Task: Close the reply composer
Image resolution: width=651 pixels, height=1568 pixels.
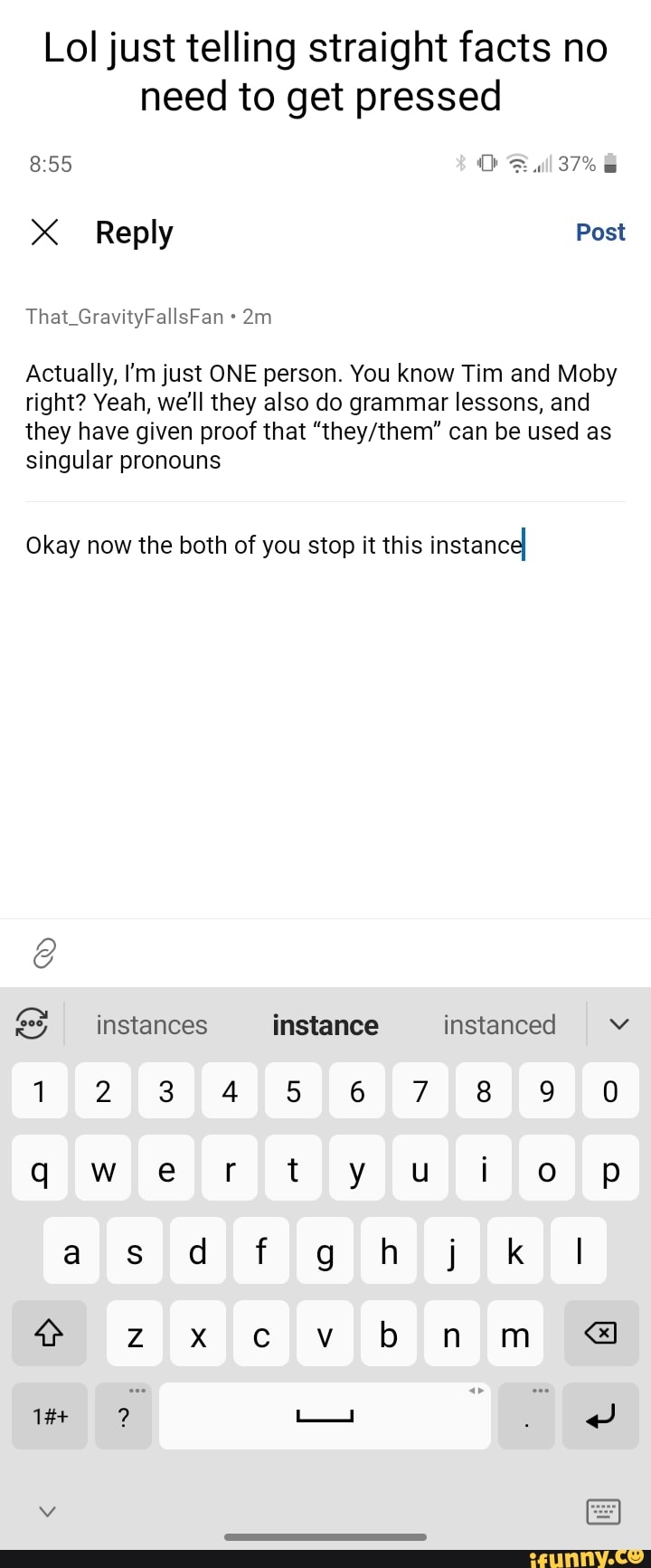Action: (44, 233)
